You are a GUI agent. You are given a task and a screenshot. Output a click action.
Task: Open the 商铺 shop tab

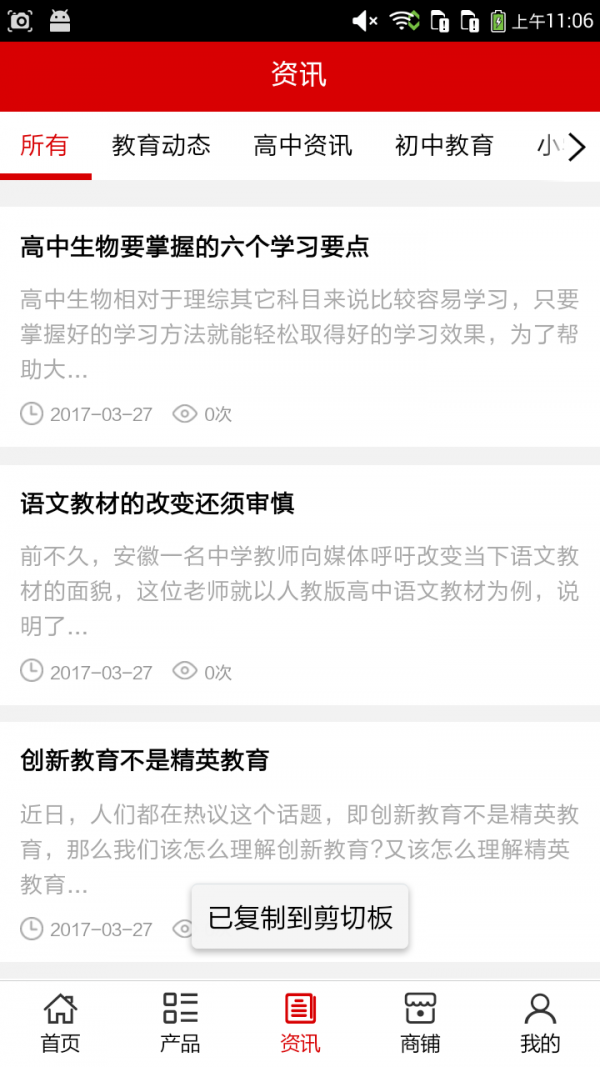point(420,1023)
